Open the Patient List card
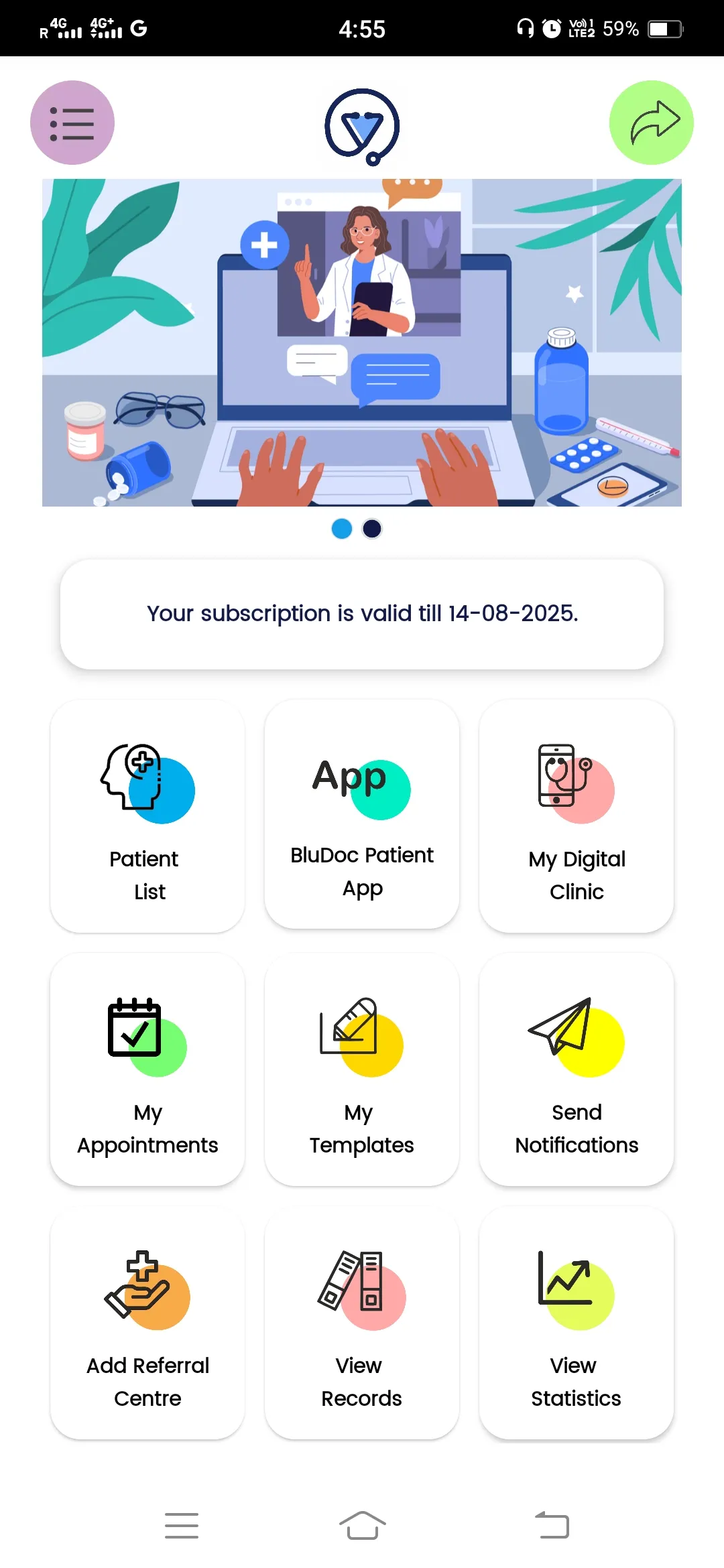 147,815
